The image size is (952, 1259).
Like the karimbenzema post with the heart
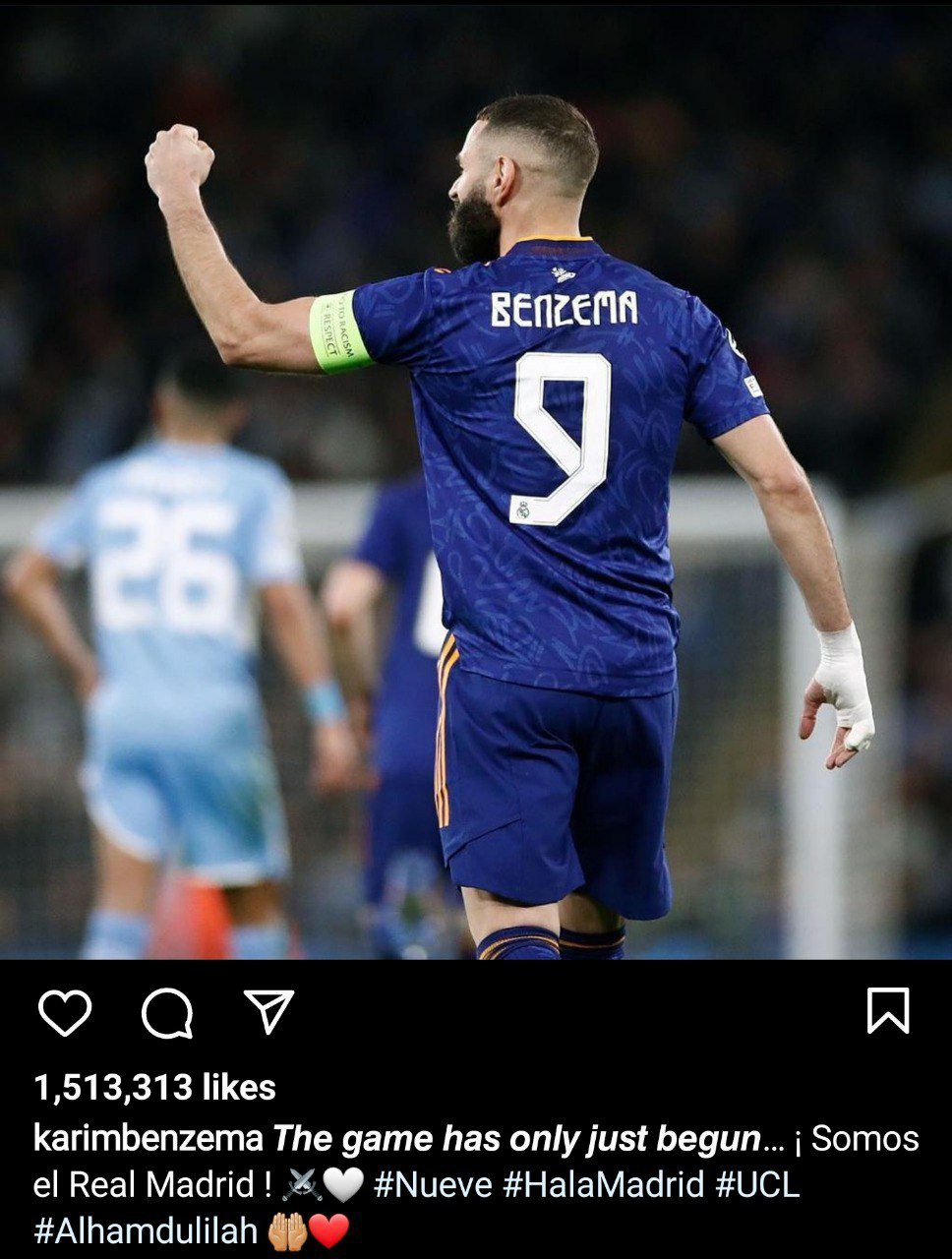pos(65,1012)
